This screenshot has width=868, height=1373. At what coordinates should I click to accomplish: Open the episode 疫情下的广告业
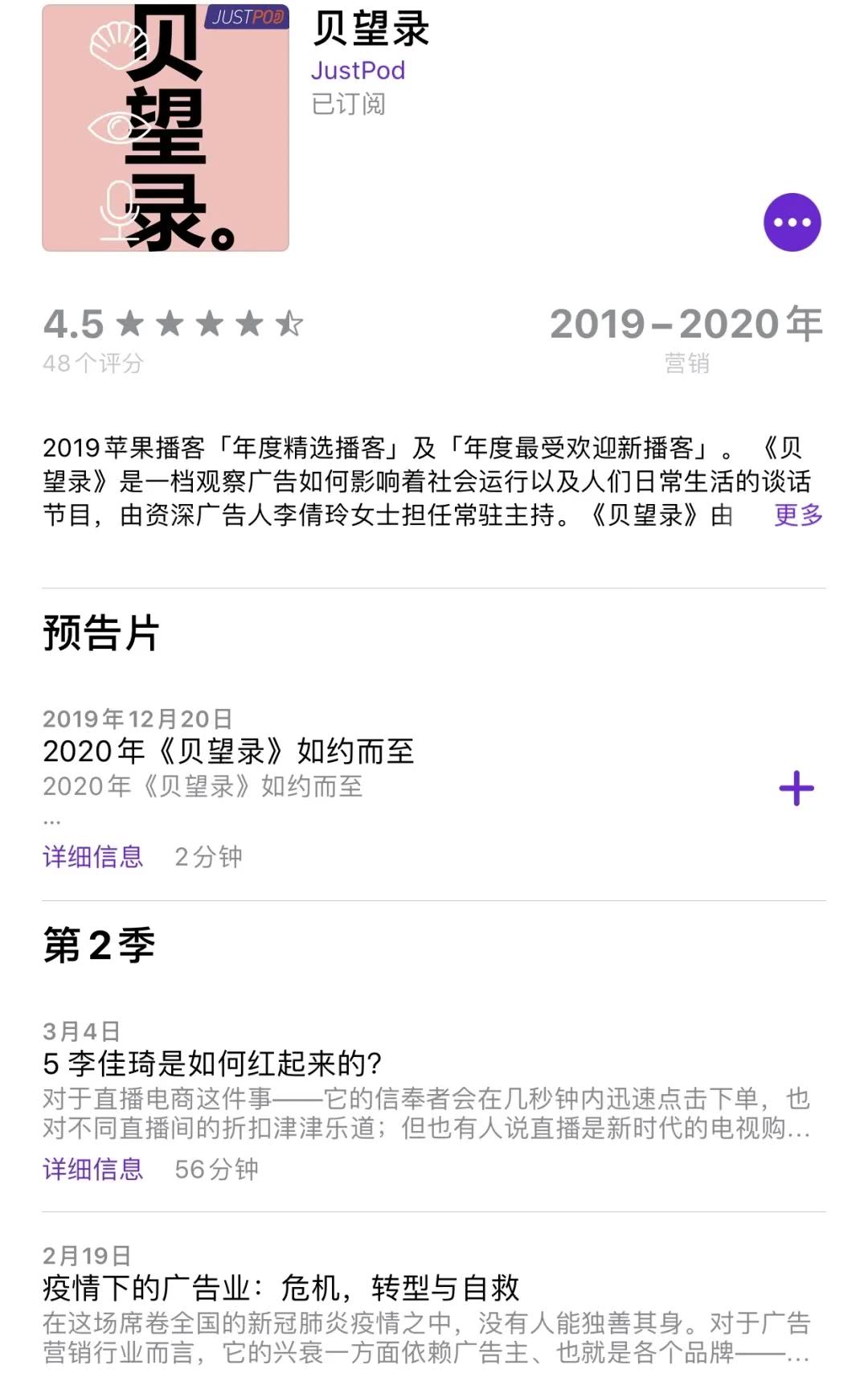coord(280,1288)
